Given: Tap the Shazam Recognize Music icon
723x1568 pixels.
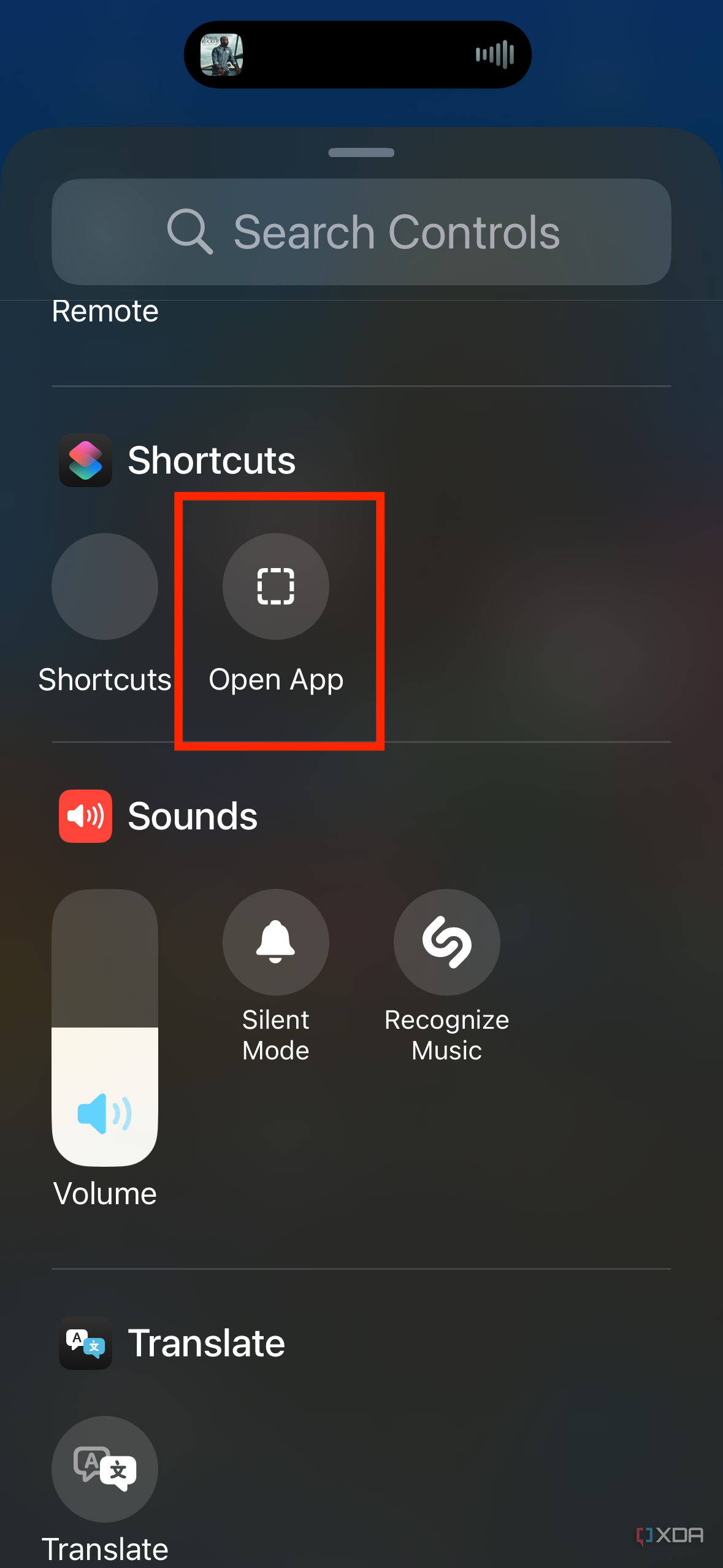Looking at the screenshot, I should point(448,943).
